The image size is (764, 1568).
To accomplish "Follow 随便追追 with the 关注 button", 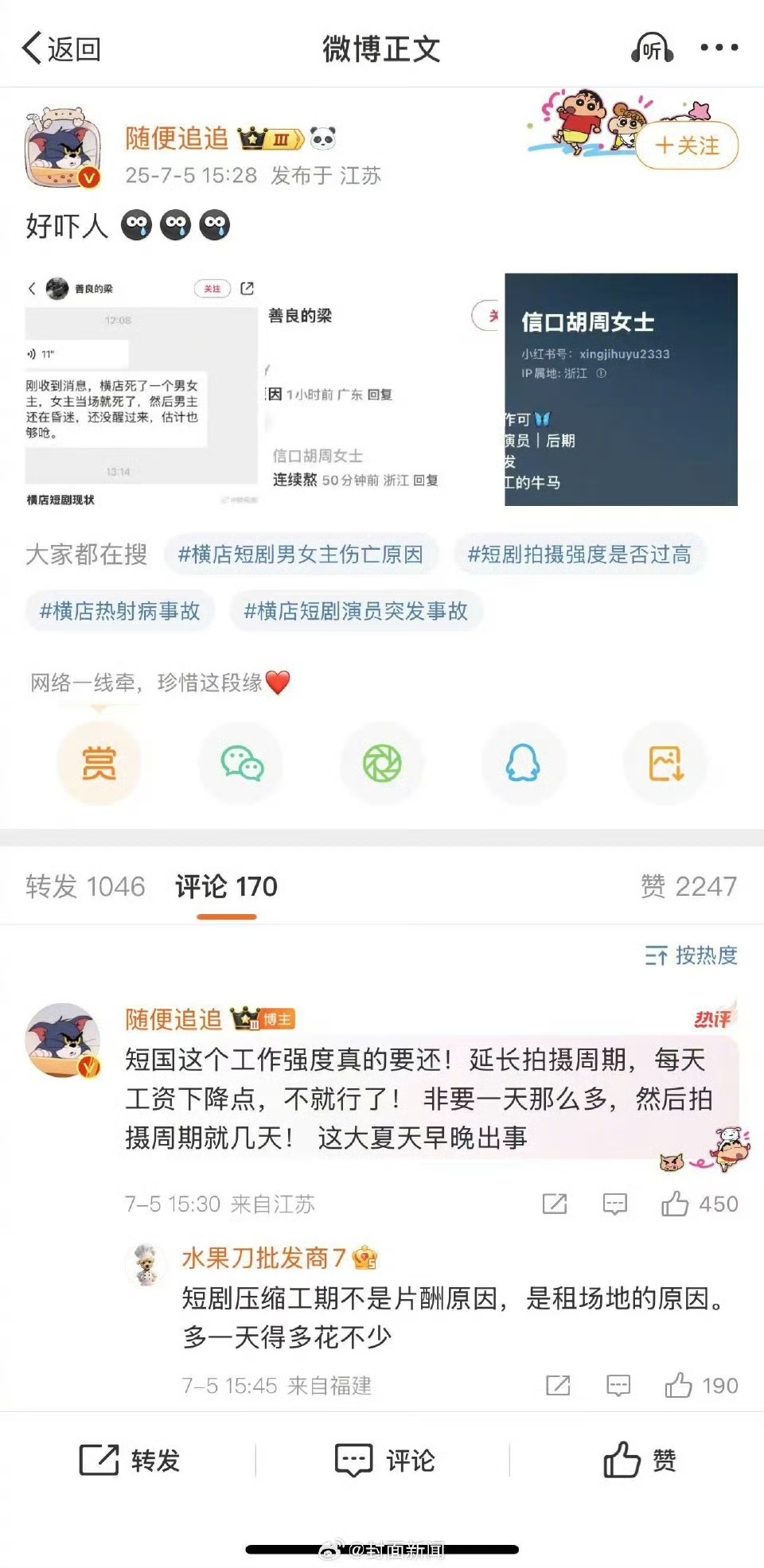I will [x=687, y=146].
